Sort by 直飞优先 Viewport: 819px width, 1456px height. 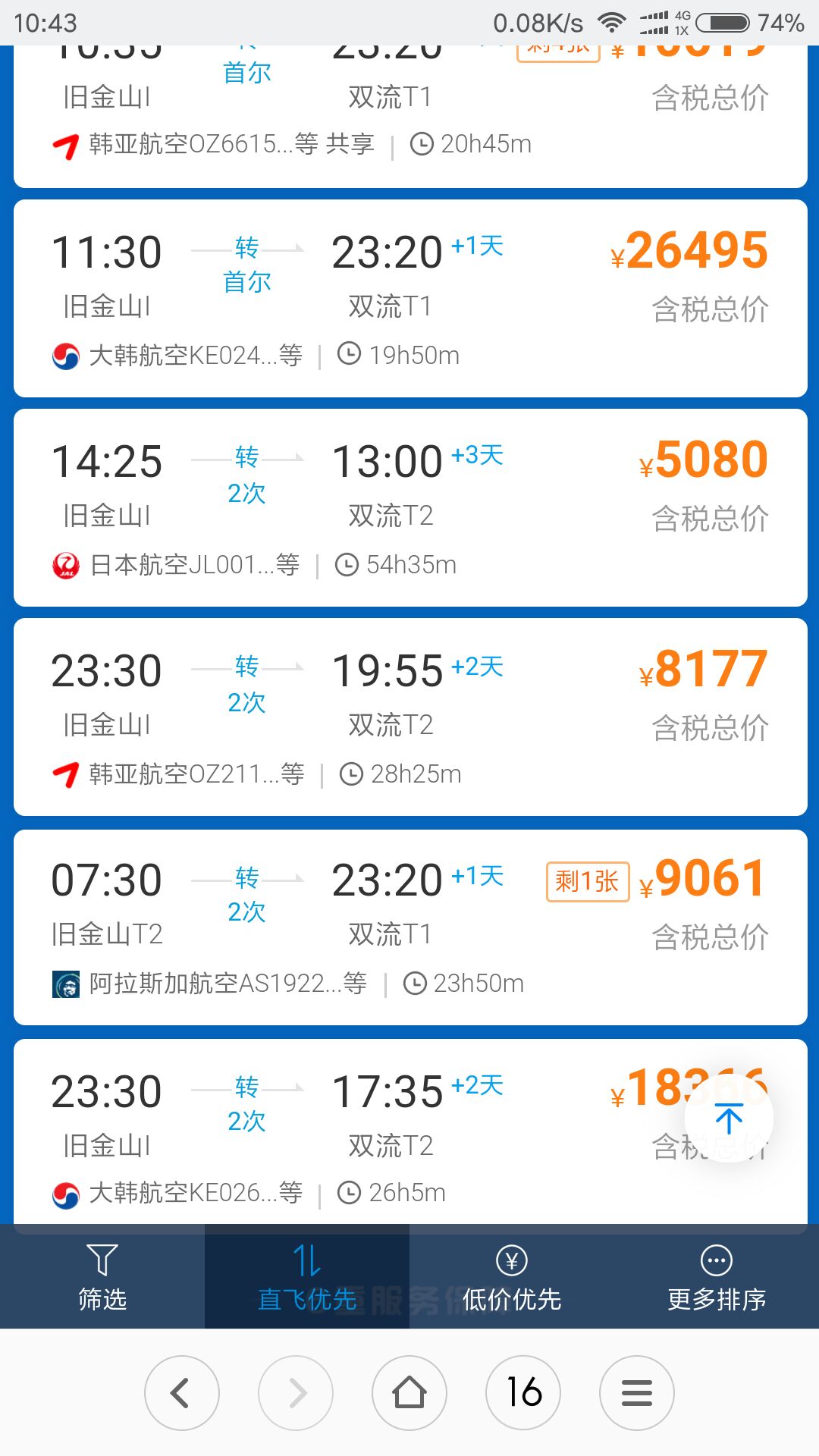click(x=307, y=1276)
